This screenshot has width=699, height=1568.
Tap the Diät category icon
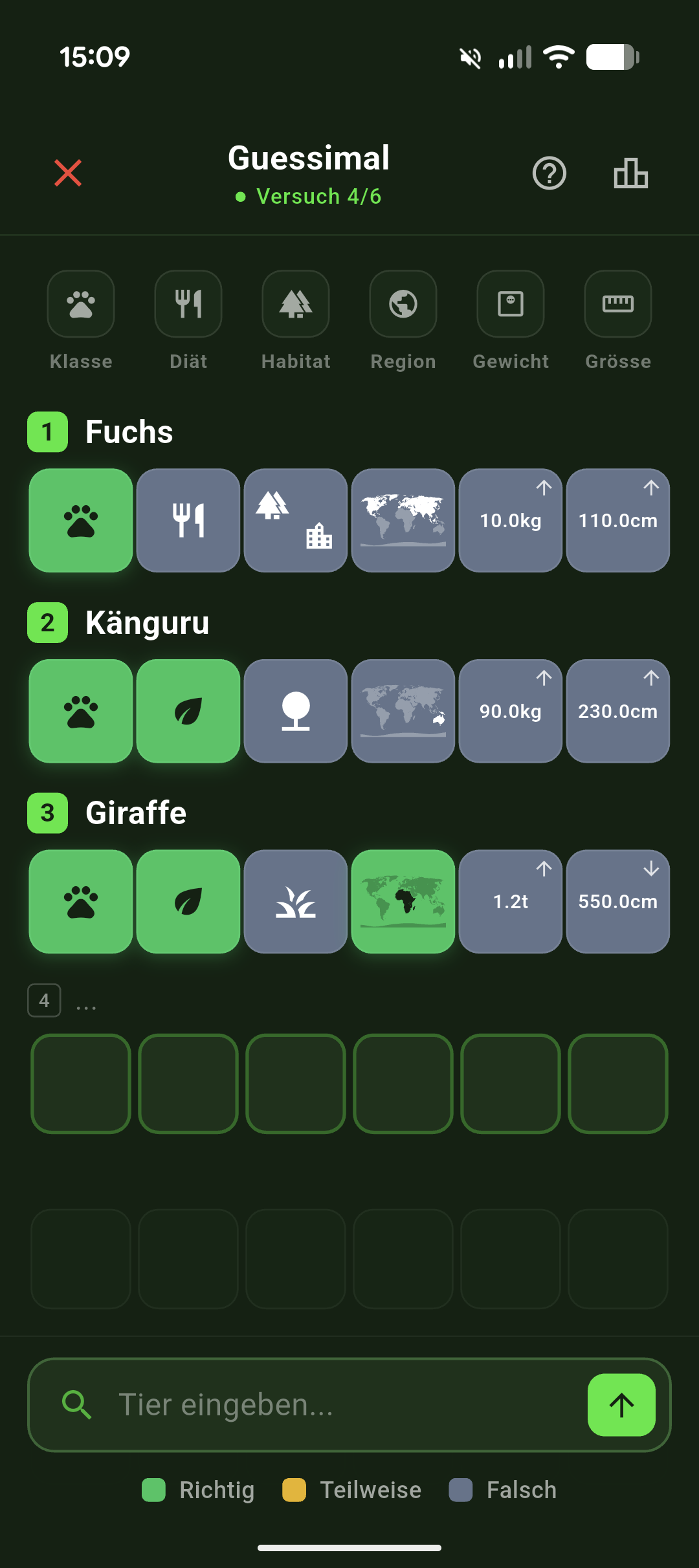tap(188, 304)
